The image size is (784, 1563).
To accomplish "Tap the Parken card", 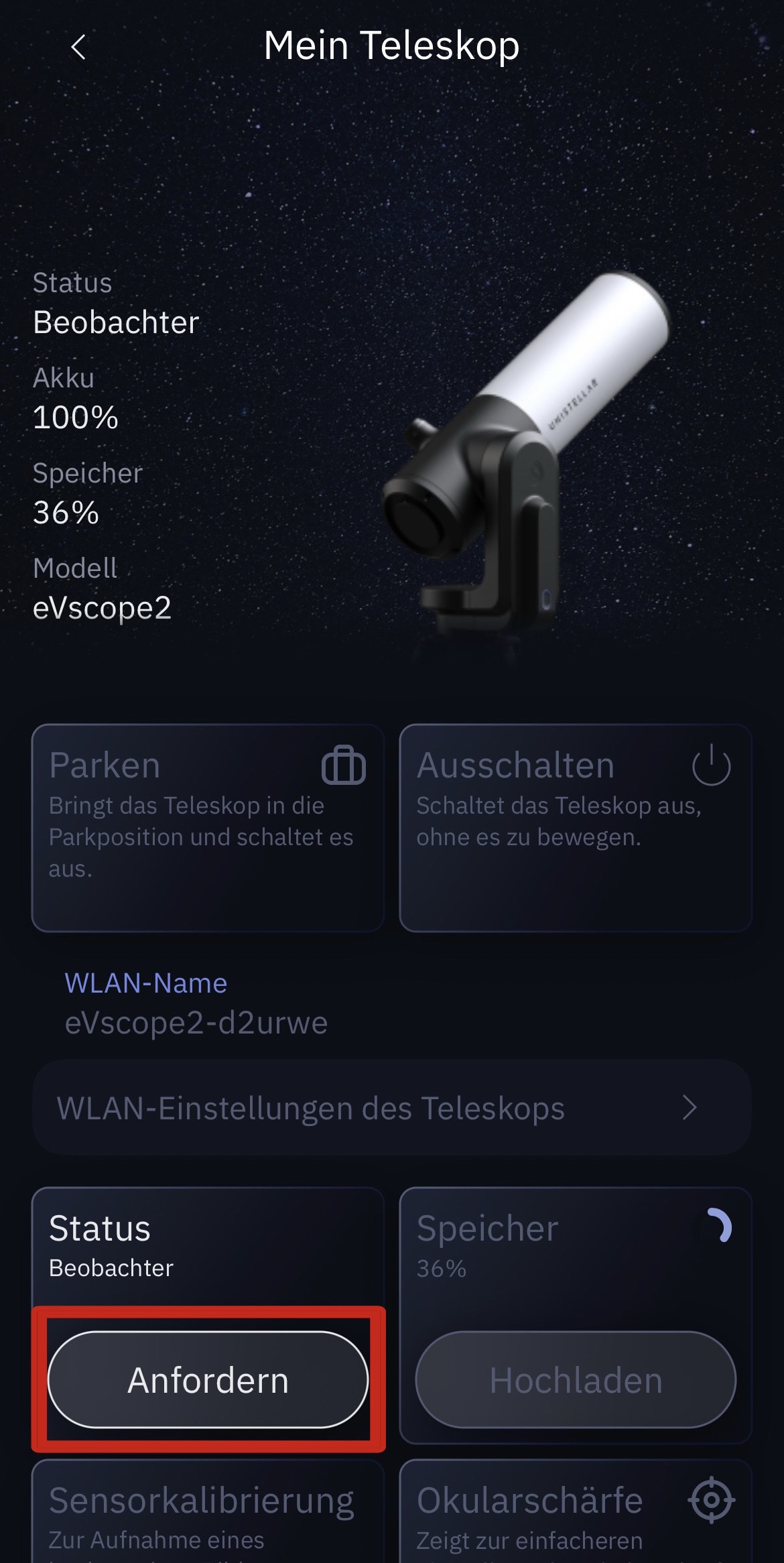I will tap(208, 827).
